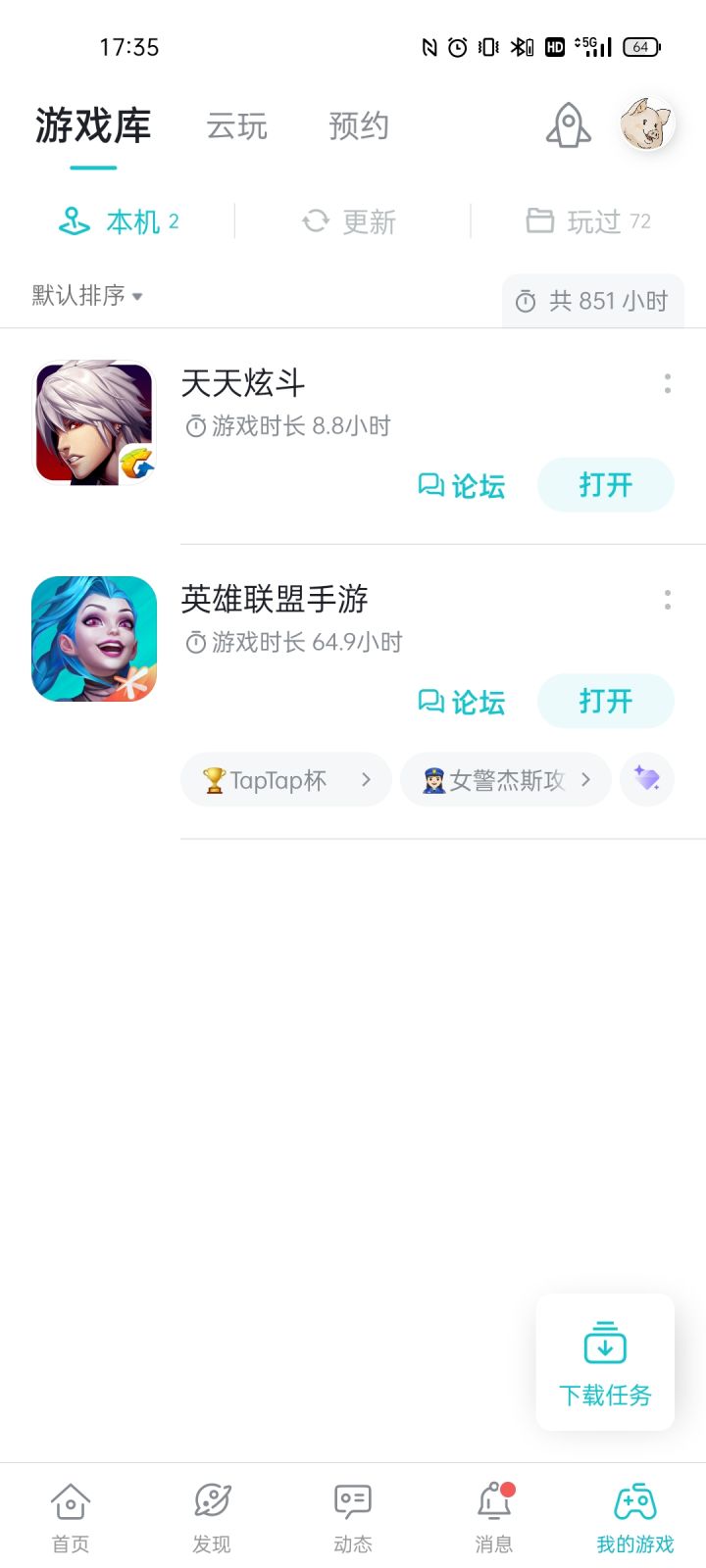Tap 打开 to launch 天天炫斗

click(606, 485)
